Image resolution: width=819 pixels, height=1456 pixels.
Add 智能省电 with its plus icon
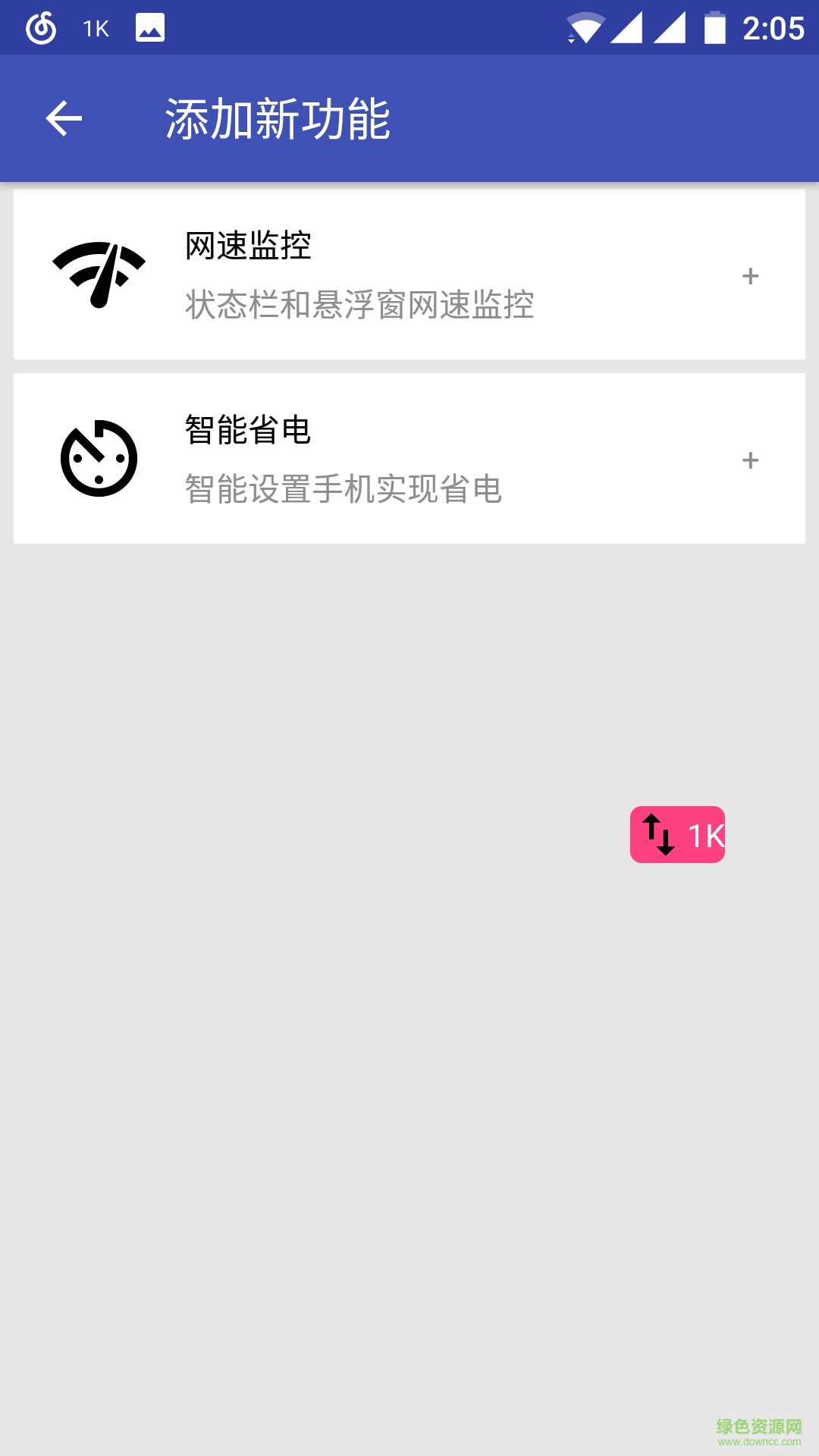[x=750, y=460]
